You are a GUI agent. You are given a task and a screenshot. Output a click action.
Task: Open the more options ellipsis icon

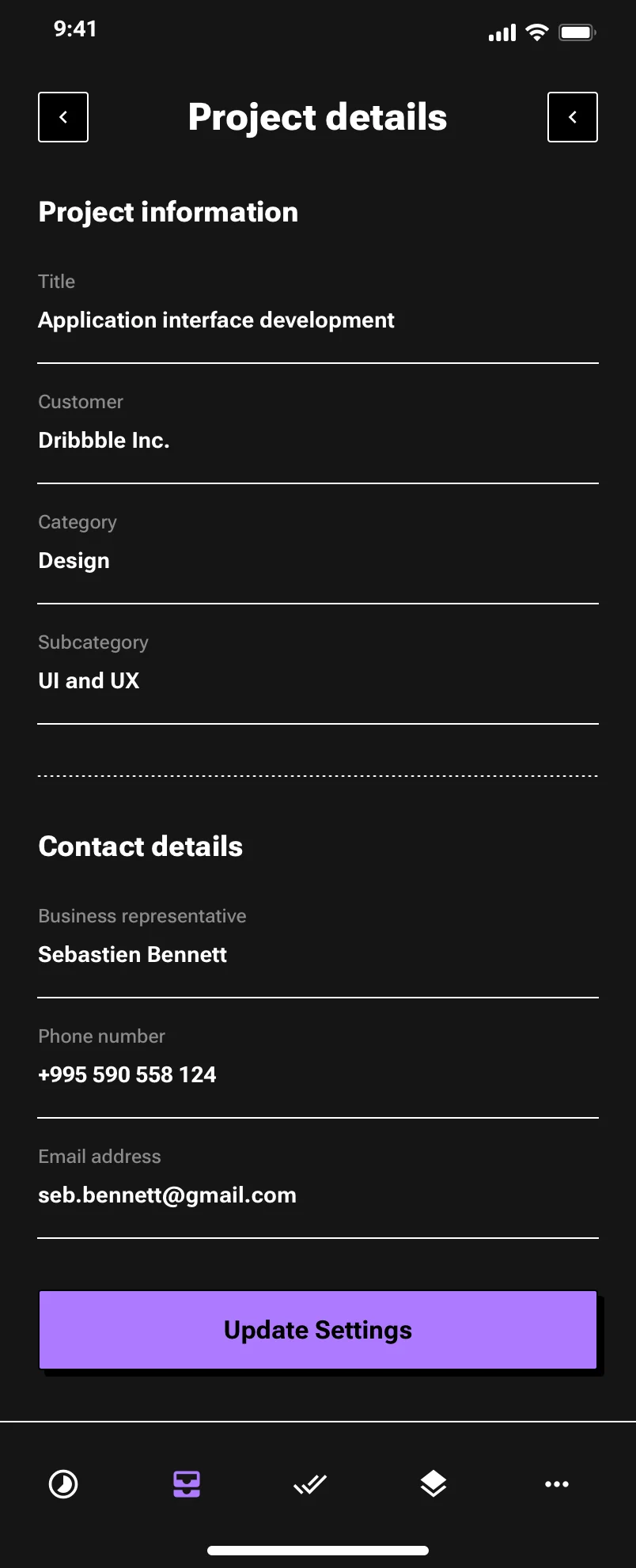coord(556,1484)
